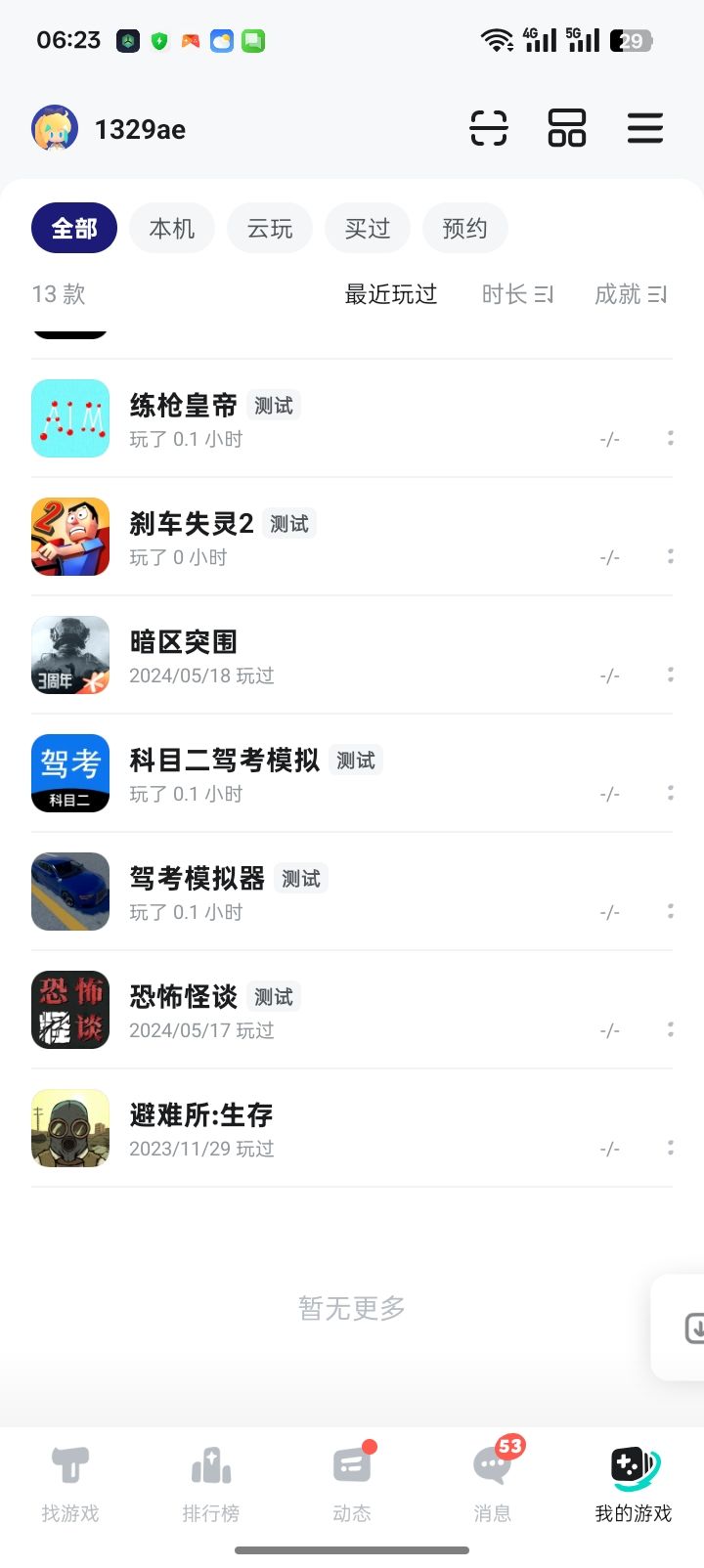Open the hamburger menu
The height and width of the screenshot is (1568, 704).
click(x=645, y=128)
